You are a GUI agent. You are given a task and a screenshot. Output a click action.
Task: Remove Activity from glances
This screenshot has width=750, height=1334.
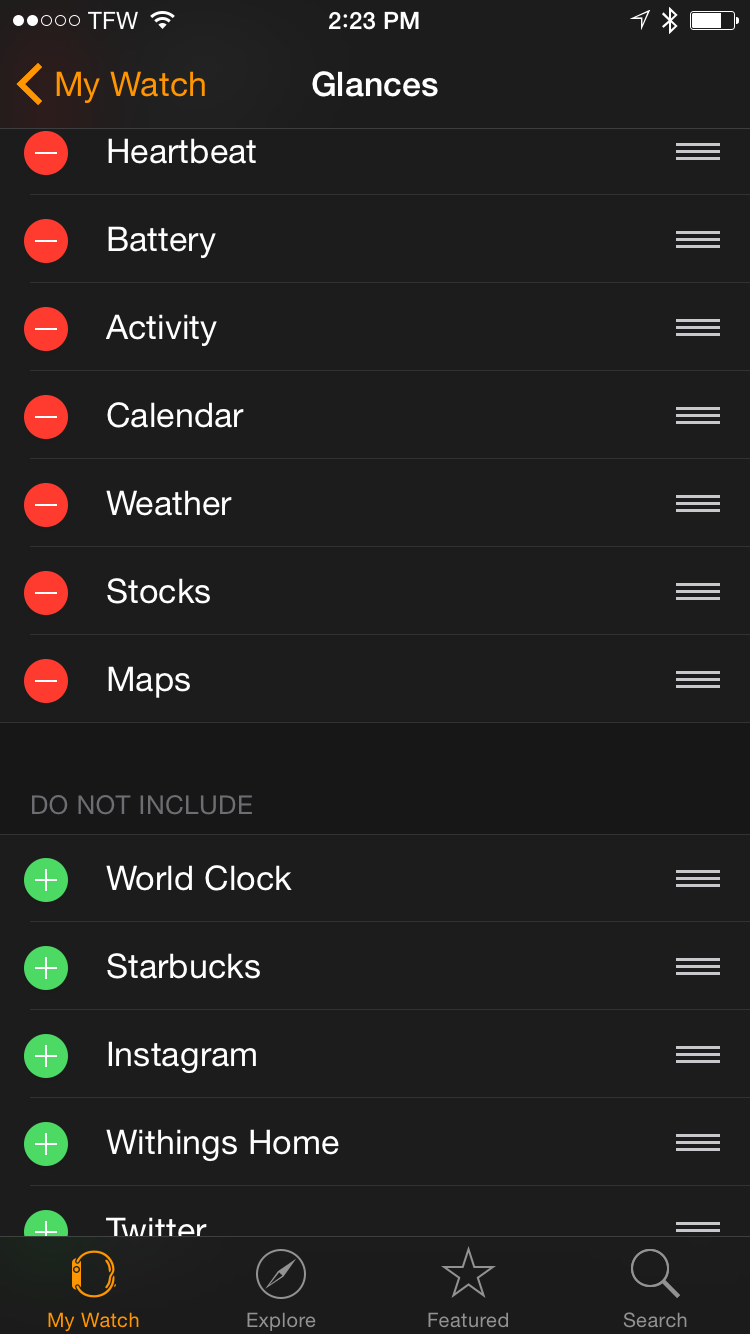46,328
